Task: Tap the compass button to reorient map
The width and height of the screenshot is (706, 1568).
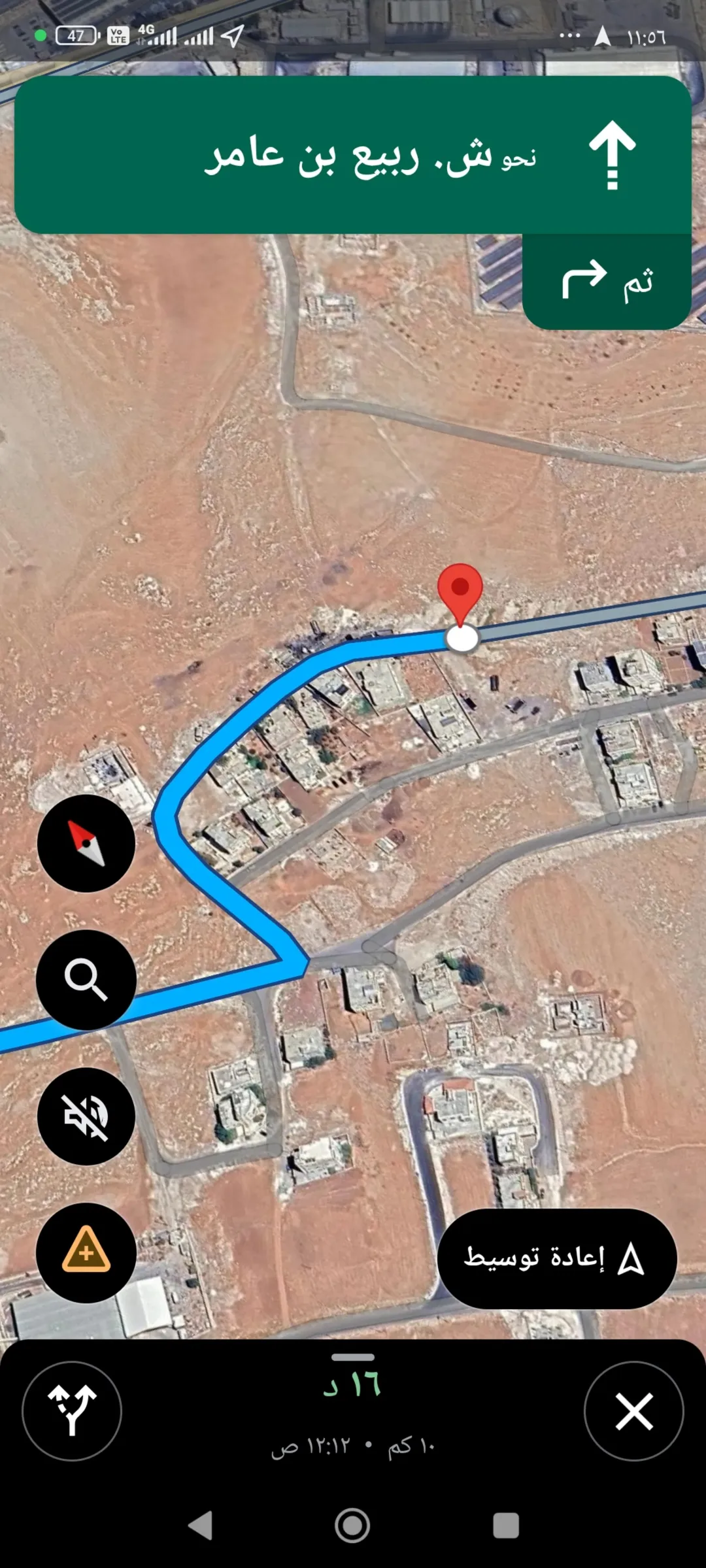Action: (x=86, y=843)
